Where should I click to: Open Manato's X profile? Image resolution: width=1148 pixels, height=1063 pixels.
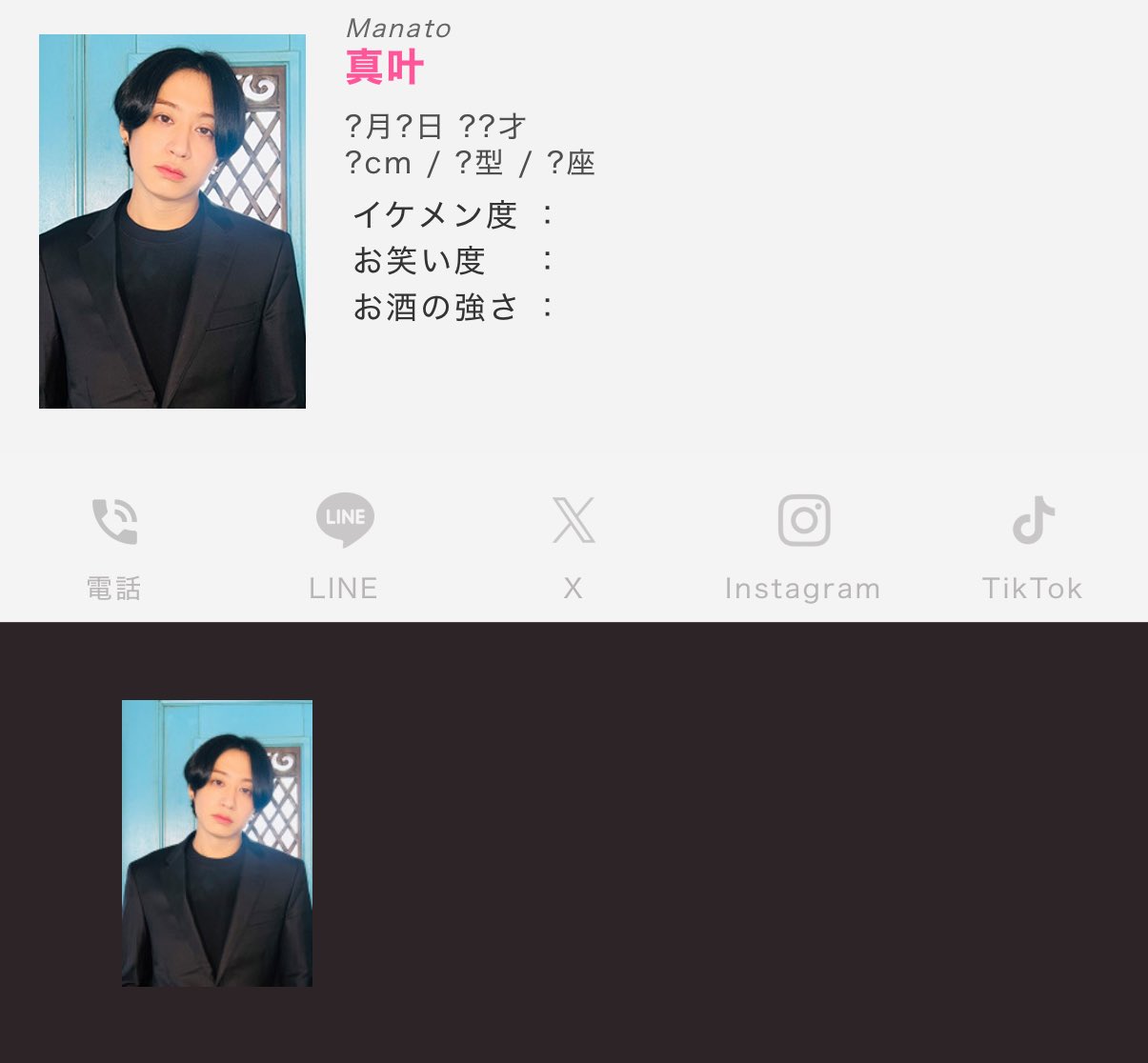(x=573, y=545)
